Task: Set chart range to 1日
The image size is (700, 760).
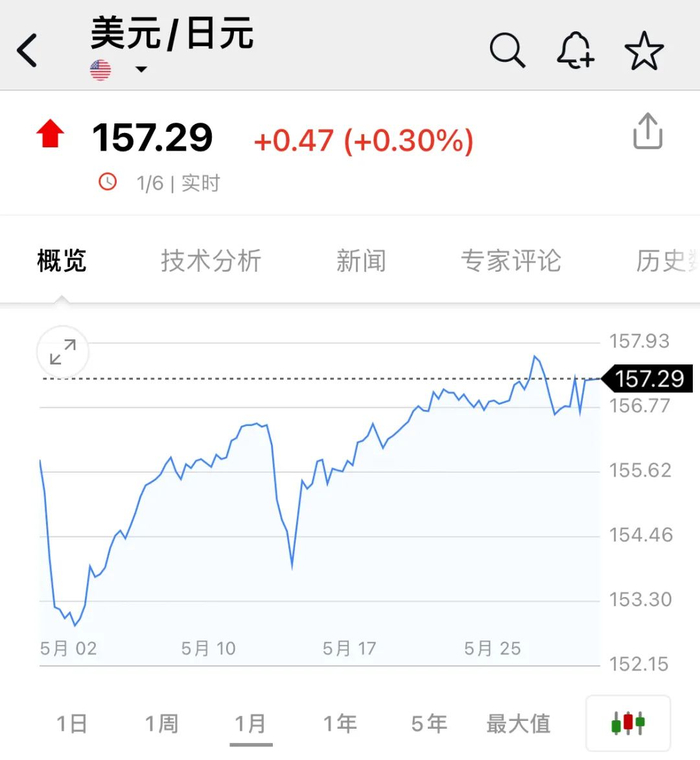Action: [x=72, y=723]
